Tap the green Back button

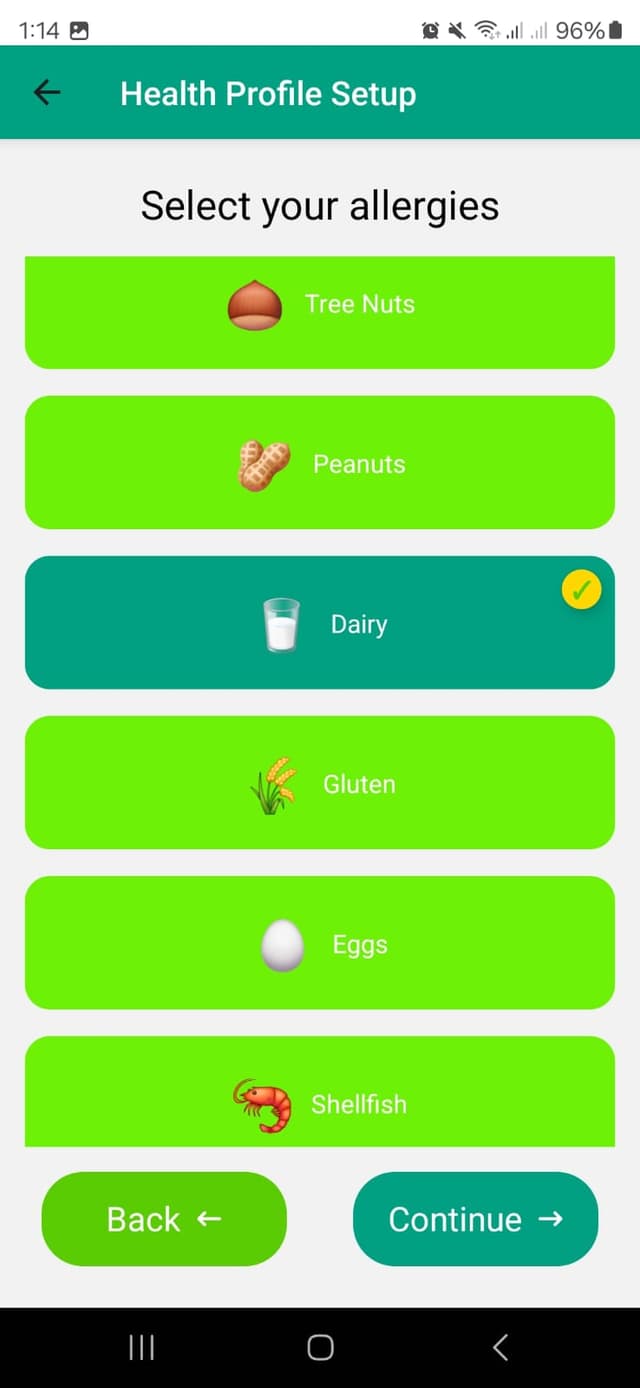[x=164, y=1219]
